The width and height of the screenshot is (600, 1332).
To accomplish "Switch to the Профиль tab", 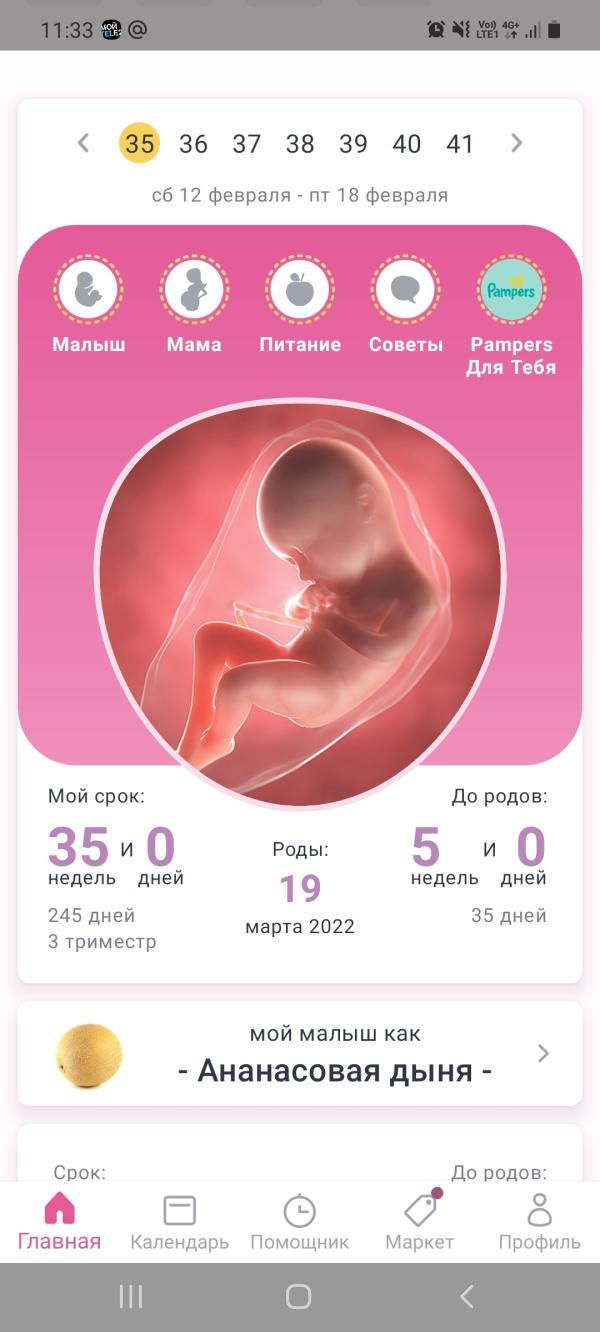I will click(539, 1222).
